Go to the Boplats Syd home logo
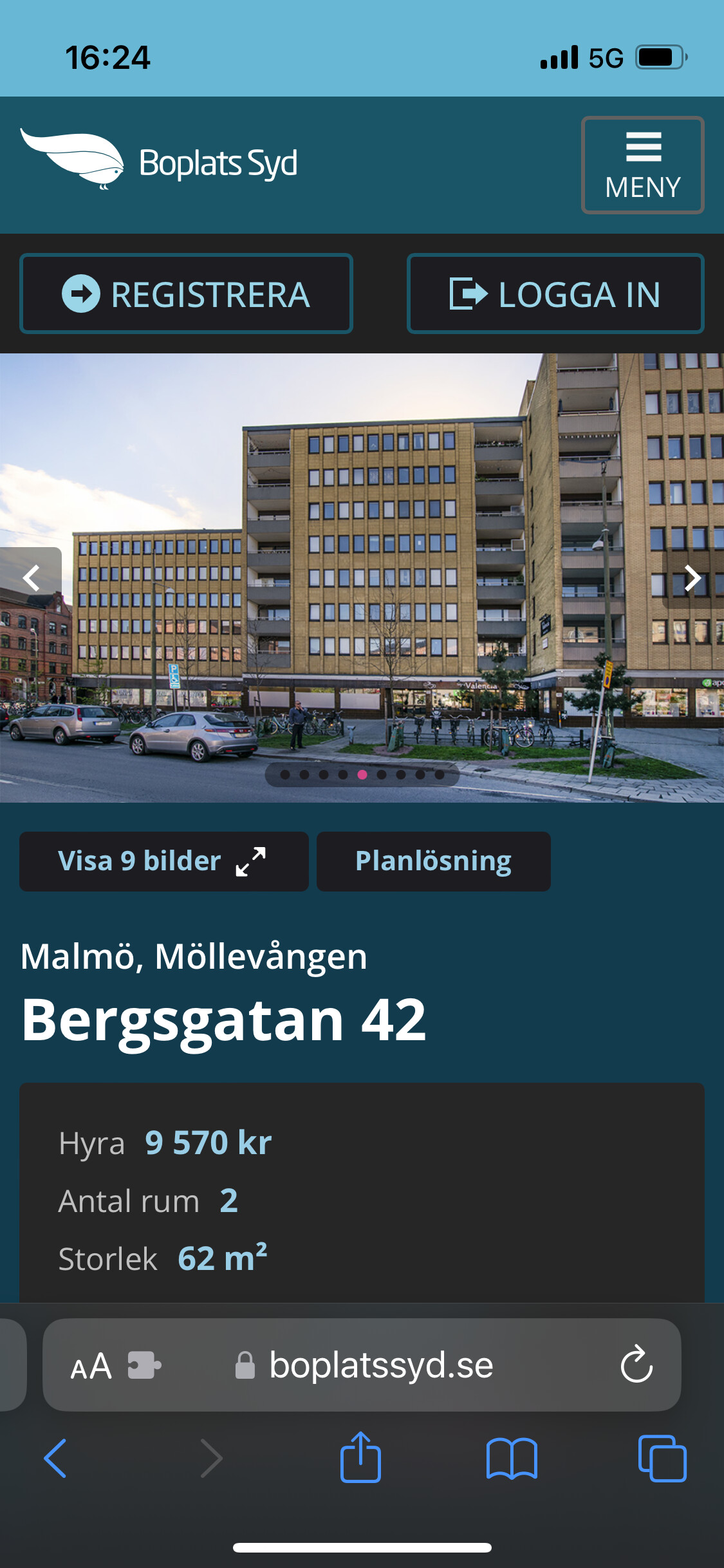Viewport: 724px width, 1568px height. (x=159, y=161)
